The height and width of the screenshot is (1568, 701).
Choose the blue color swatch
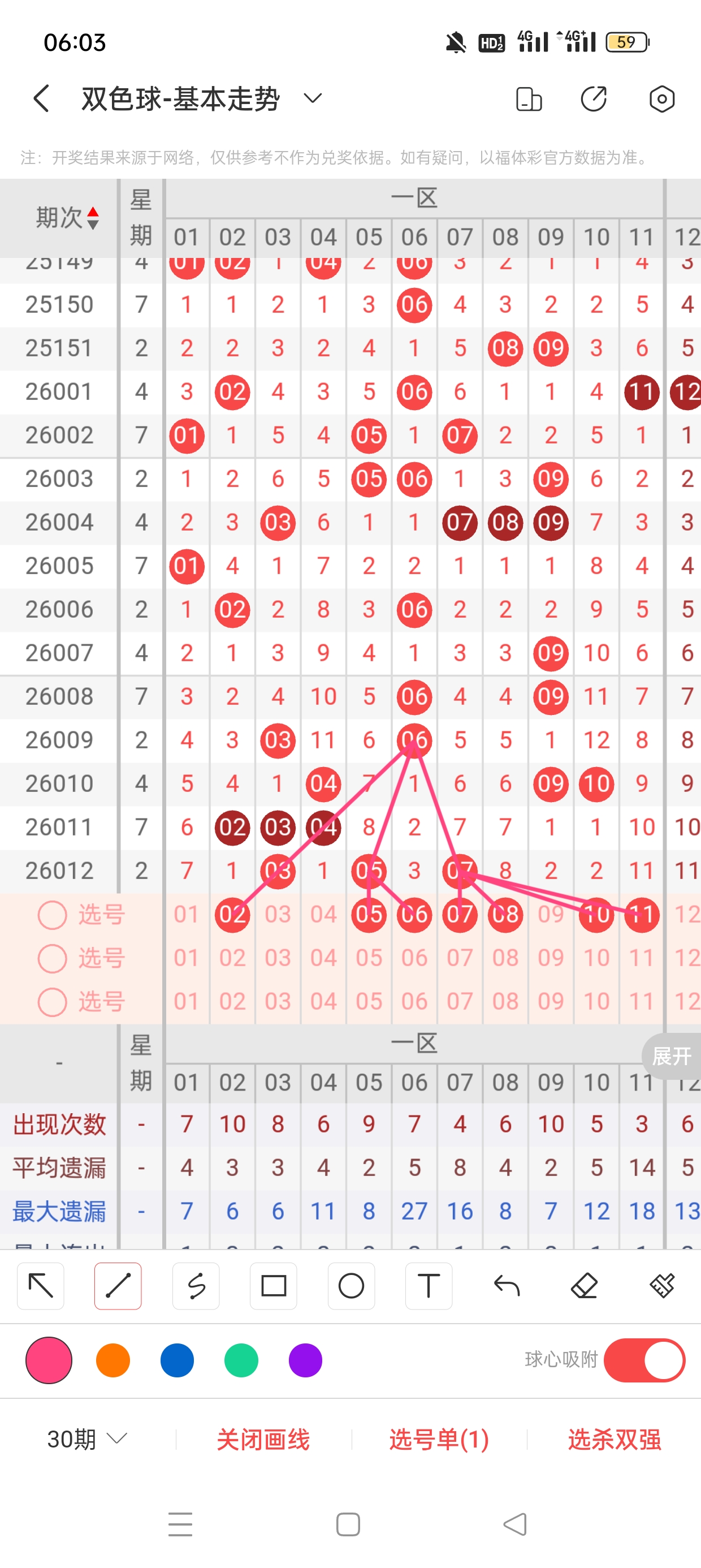(x=177, y=1360)
